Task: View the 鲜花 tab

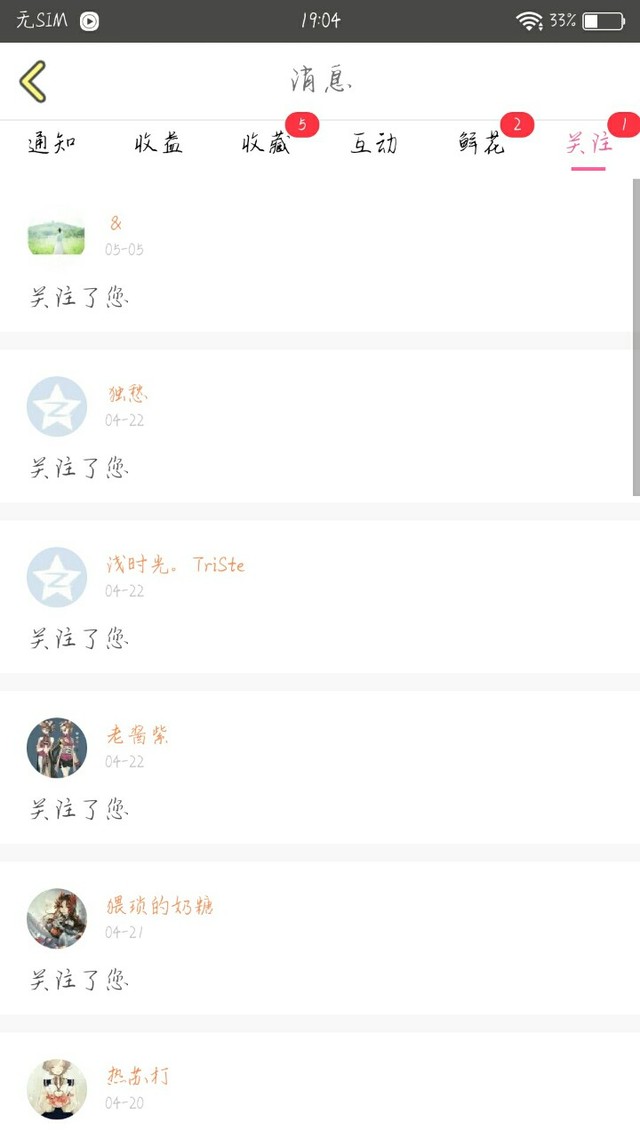Action: (x=481, y=144)
